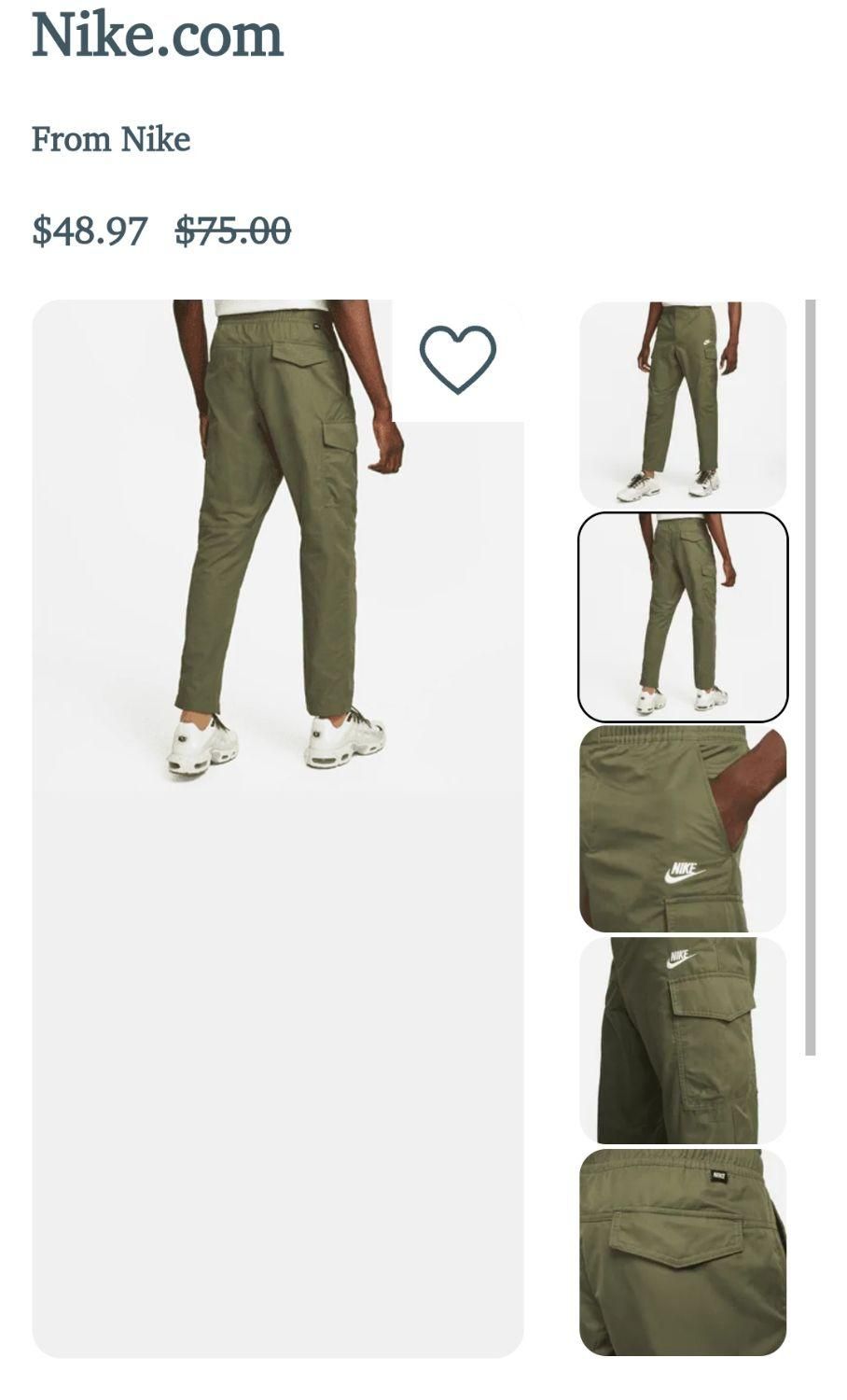View the cargo pocket side detail thumbnail
Viewport: 847px width, 1400px height.
(683, 1041)
